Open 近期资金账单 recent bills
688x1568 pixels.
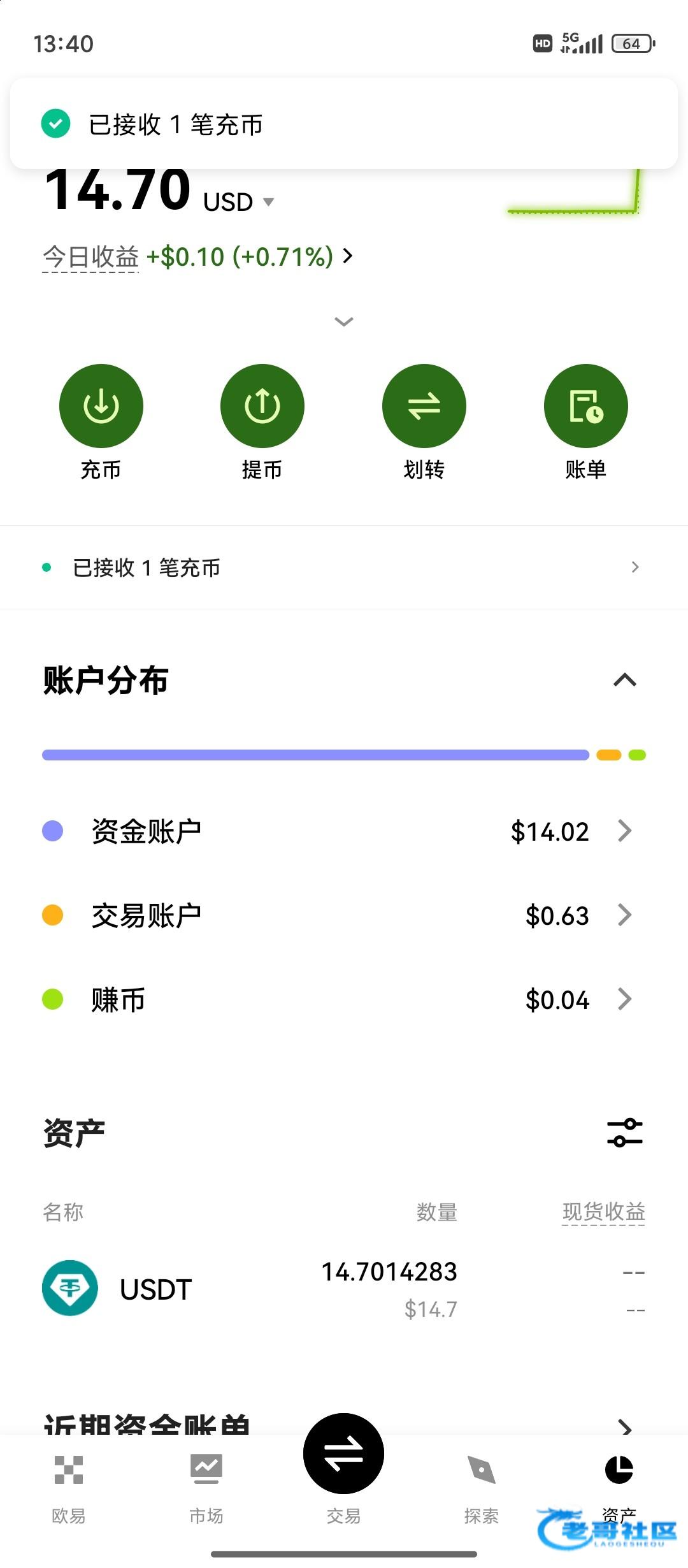point(624,1426)
